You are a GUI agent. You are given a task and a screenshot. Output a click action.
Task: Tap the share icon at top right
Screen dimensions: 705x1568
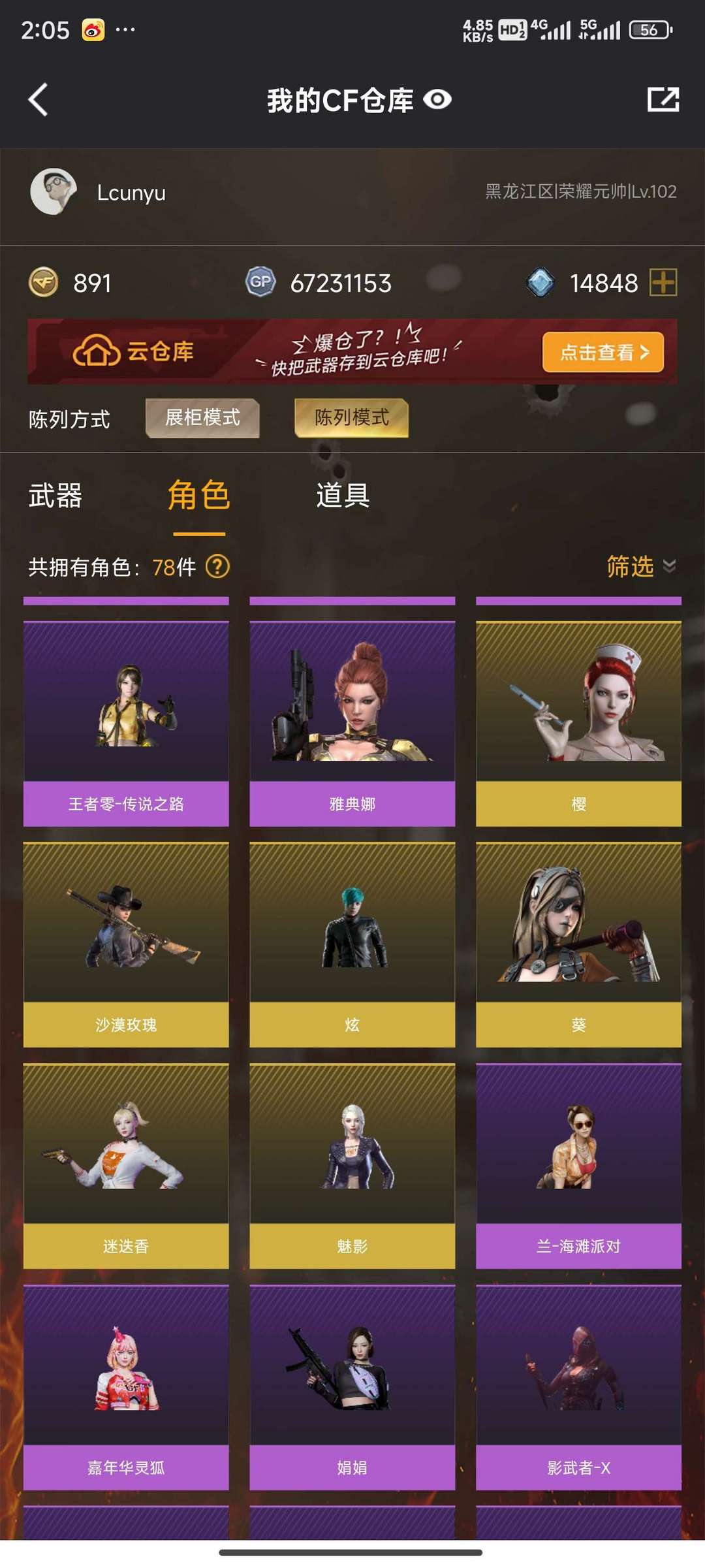(x=663, y=99)
